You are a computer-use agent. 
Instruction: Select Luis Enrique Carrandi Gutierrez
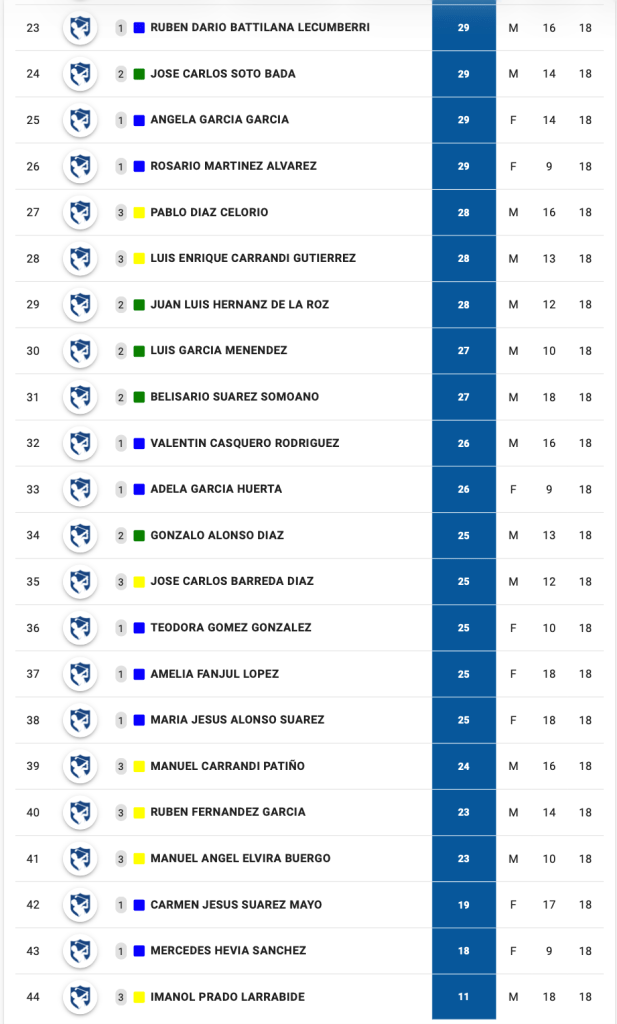pos(252,258)
